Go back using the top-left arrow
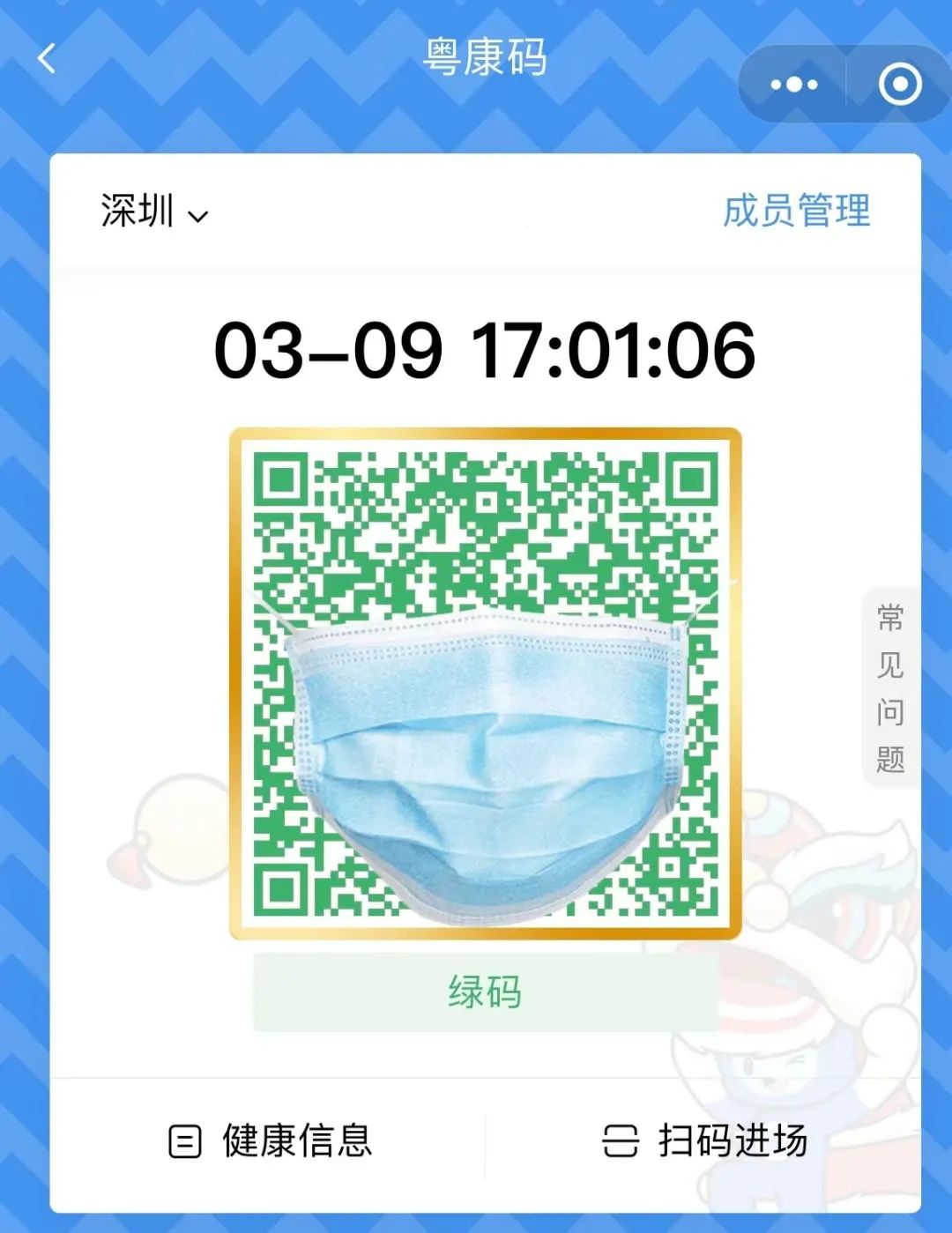Screen dimensions: 952x1233 coord(47,59)
